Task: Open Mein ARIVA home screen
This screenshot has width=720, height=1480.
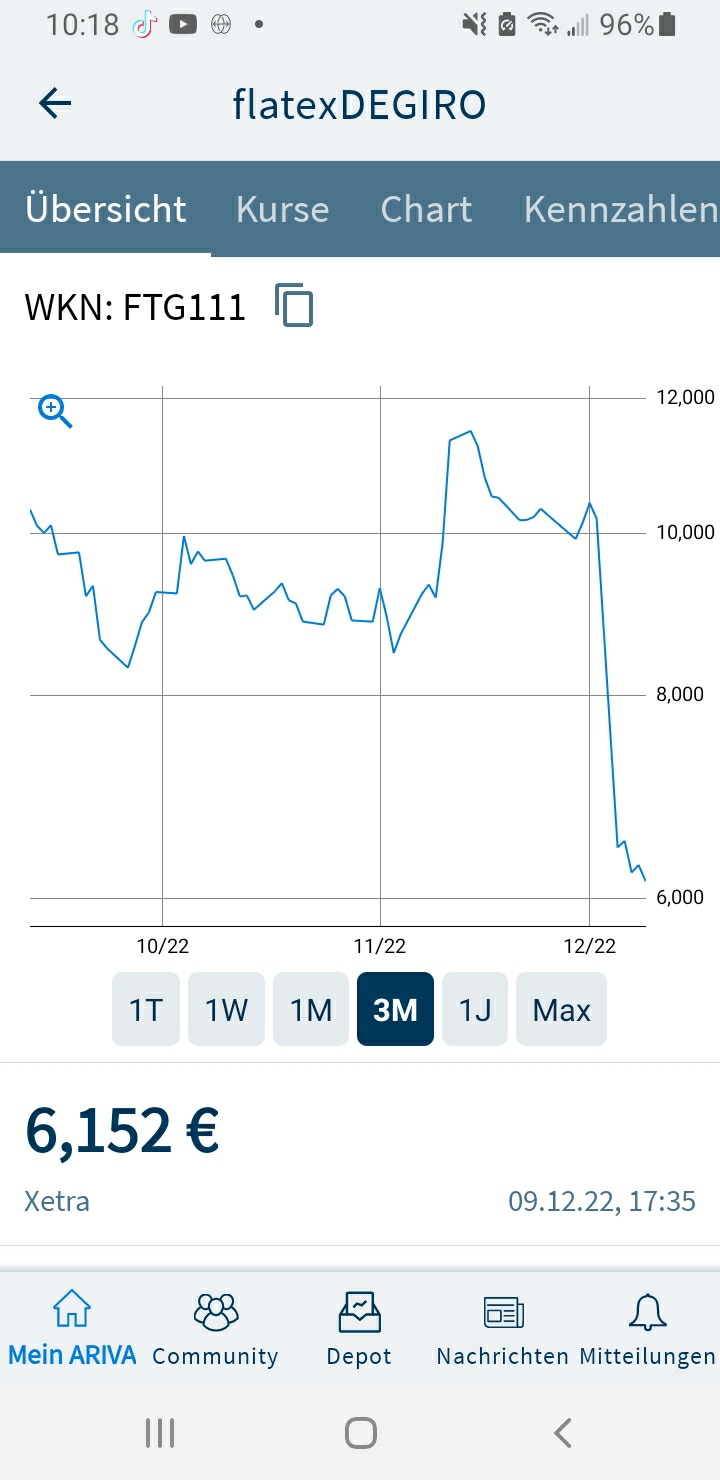Action: click(71, 1326)
